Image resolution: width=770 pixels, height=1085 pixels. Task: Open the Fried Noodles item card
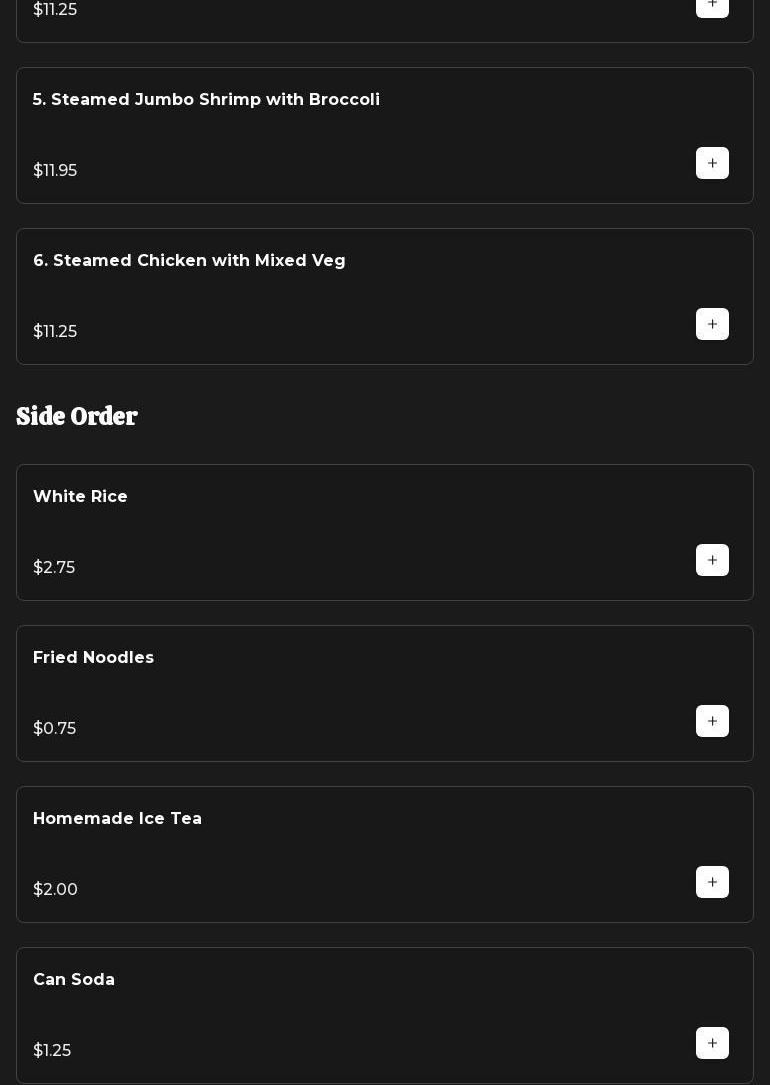[94, 658]
